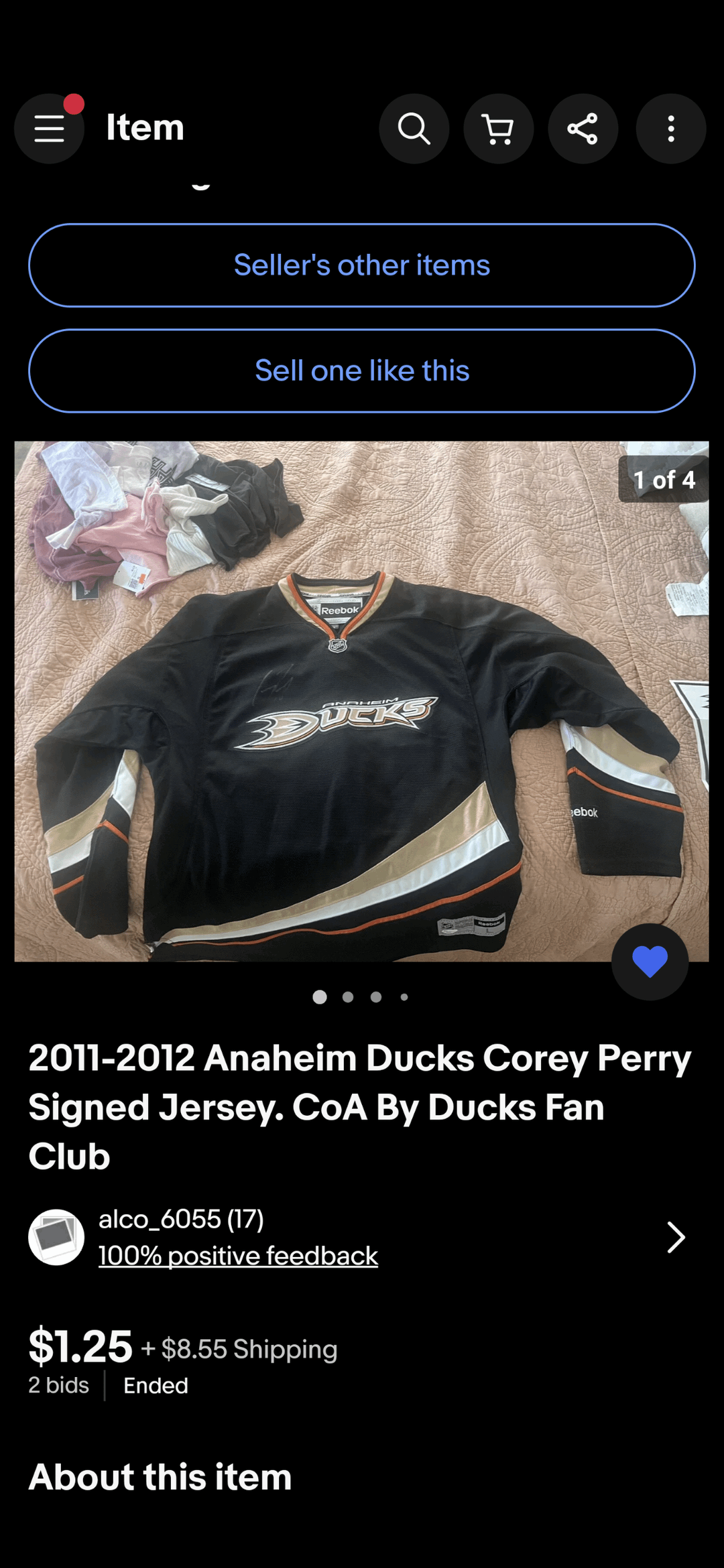This screenshot has height=1568, width=724.
Task: Open the hamburger menu drawer
Action: coord(49,128)
